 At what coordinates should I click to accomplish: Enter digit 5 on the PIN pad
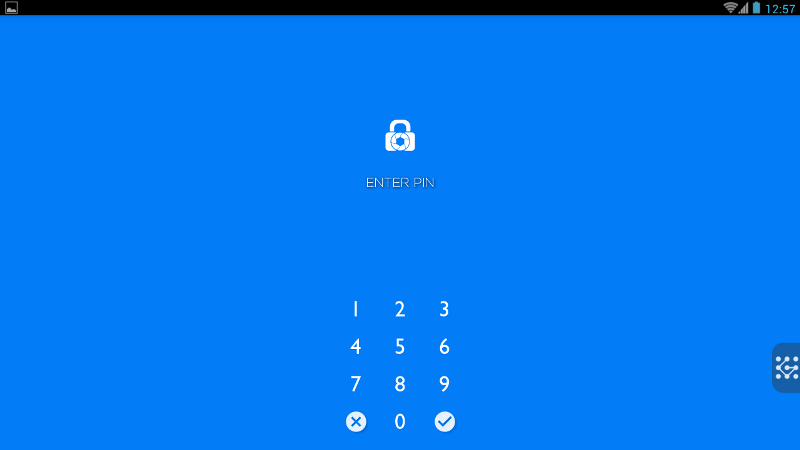coord(400,347)
